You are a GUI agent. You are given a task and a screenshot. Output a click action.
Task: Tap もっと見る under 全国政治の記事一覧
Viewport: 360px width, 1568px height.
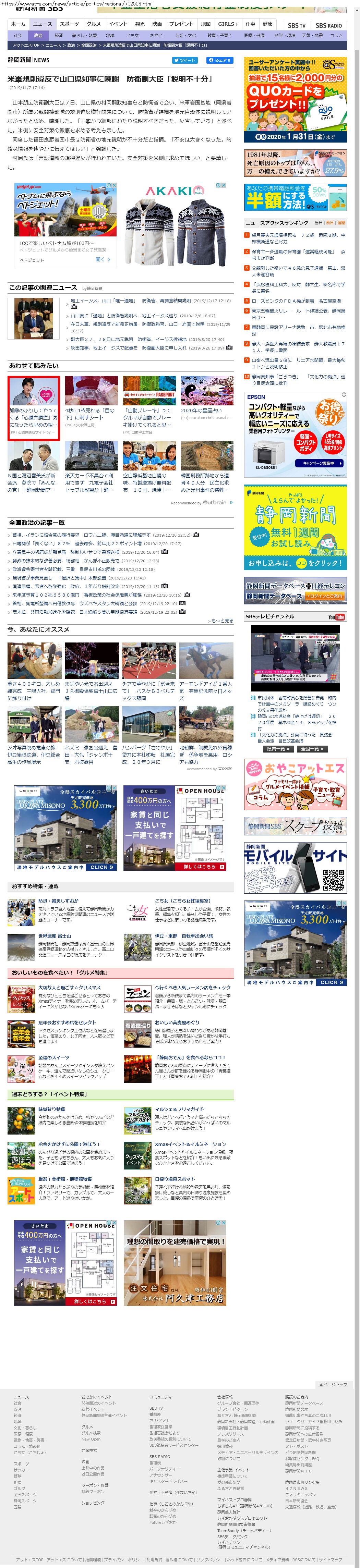coord(220,620)
